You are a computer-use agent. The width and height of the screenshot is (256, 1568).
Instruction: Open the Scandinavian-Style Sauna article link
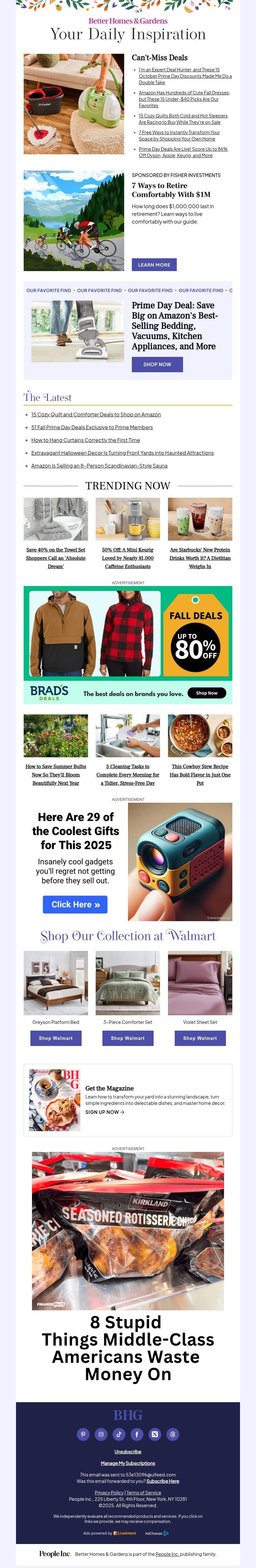coord(99,466)
